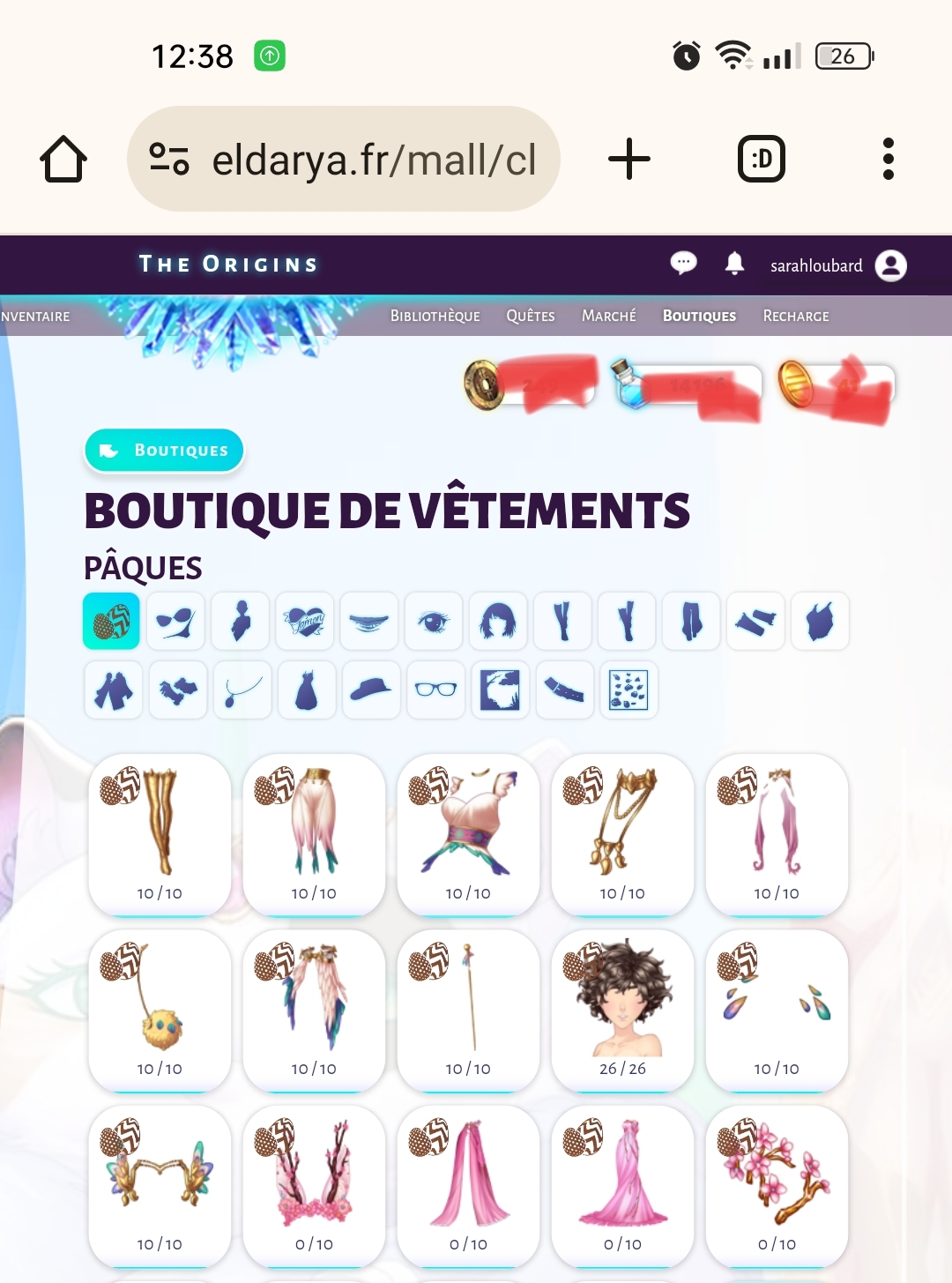Open browser overflow menu

888,160
